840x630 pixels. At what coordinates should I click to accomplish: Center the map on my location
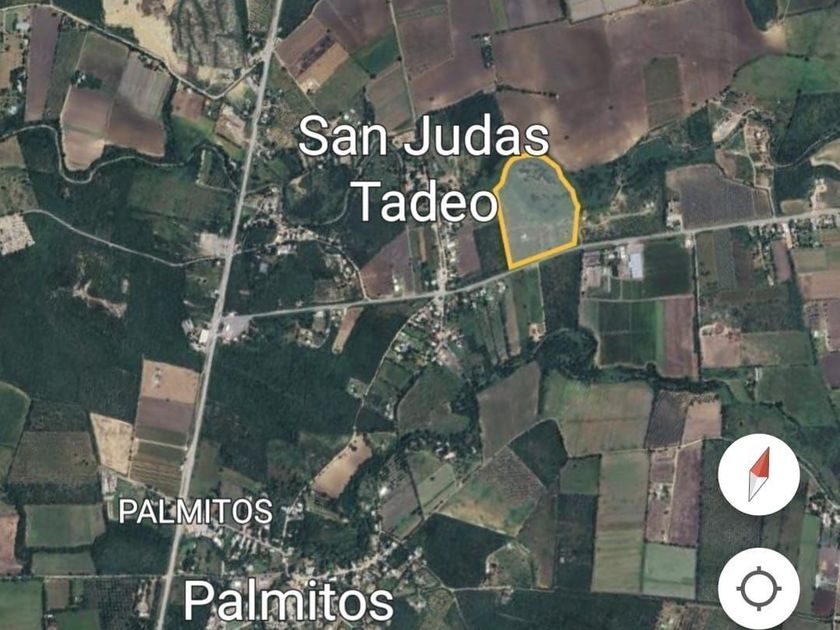(758, 587)
